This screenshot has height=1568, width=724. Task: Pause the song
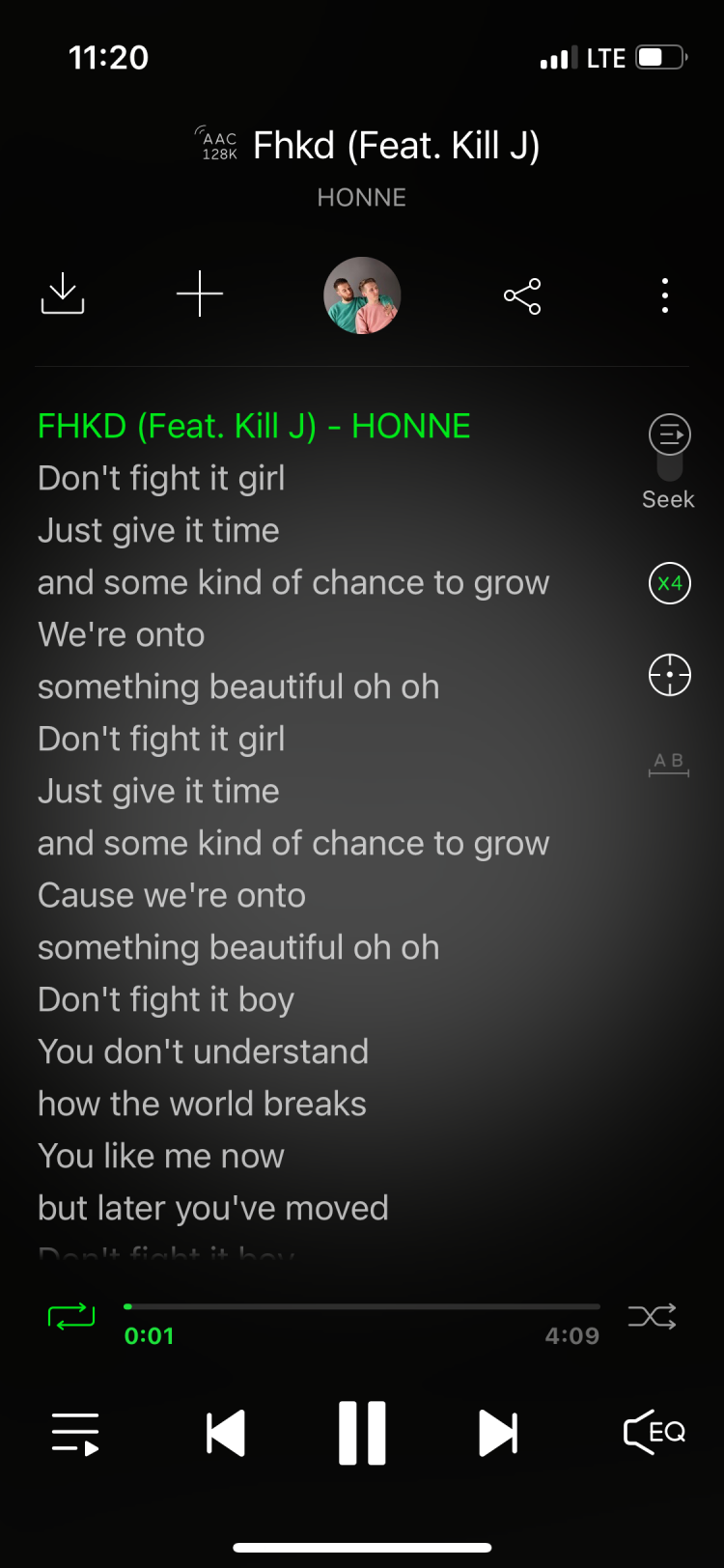tap(362, 1433)
